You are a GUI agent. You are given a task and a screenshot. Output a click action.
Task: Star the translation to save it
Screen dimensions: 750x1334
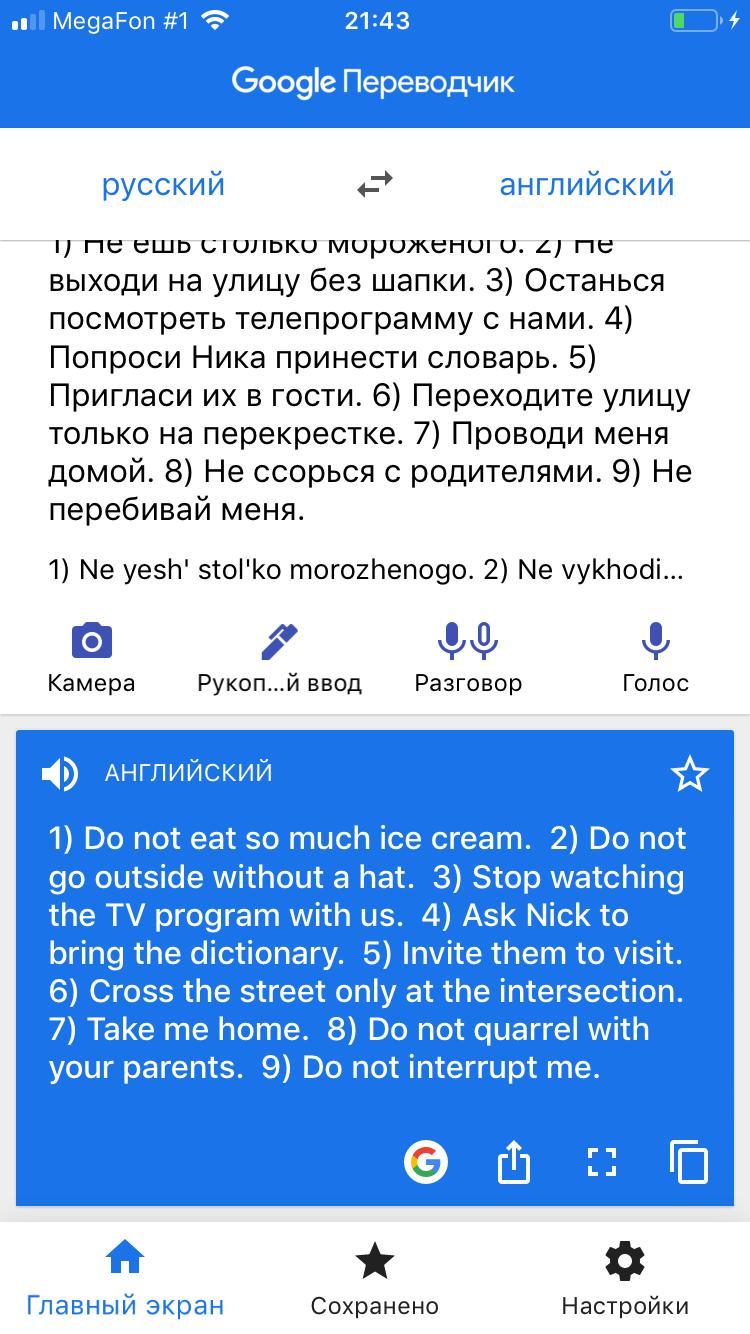pos(689,774)
